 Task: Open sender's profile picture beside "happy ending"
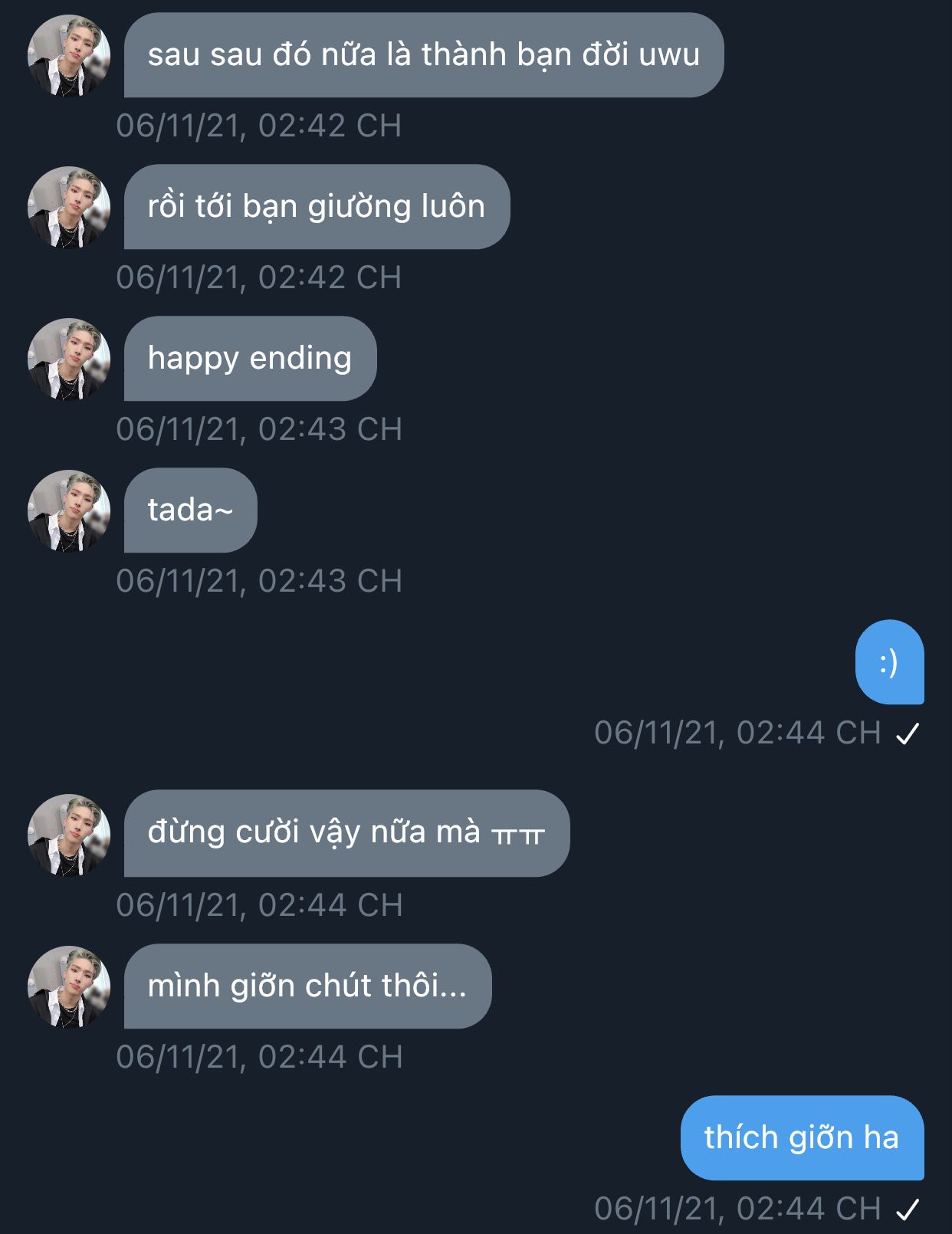point(69,359)
